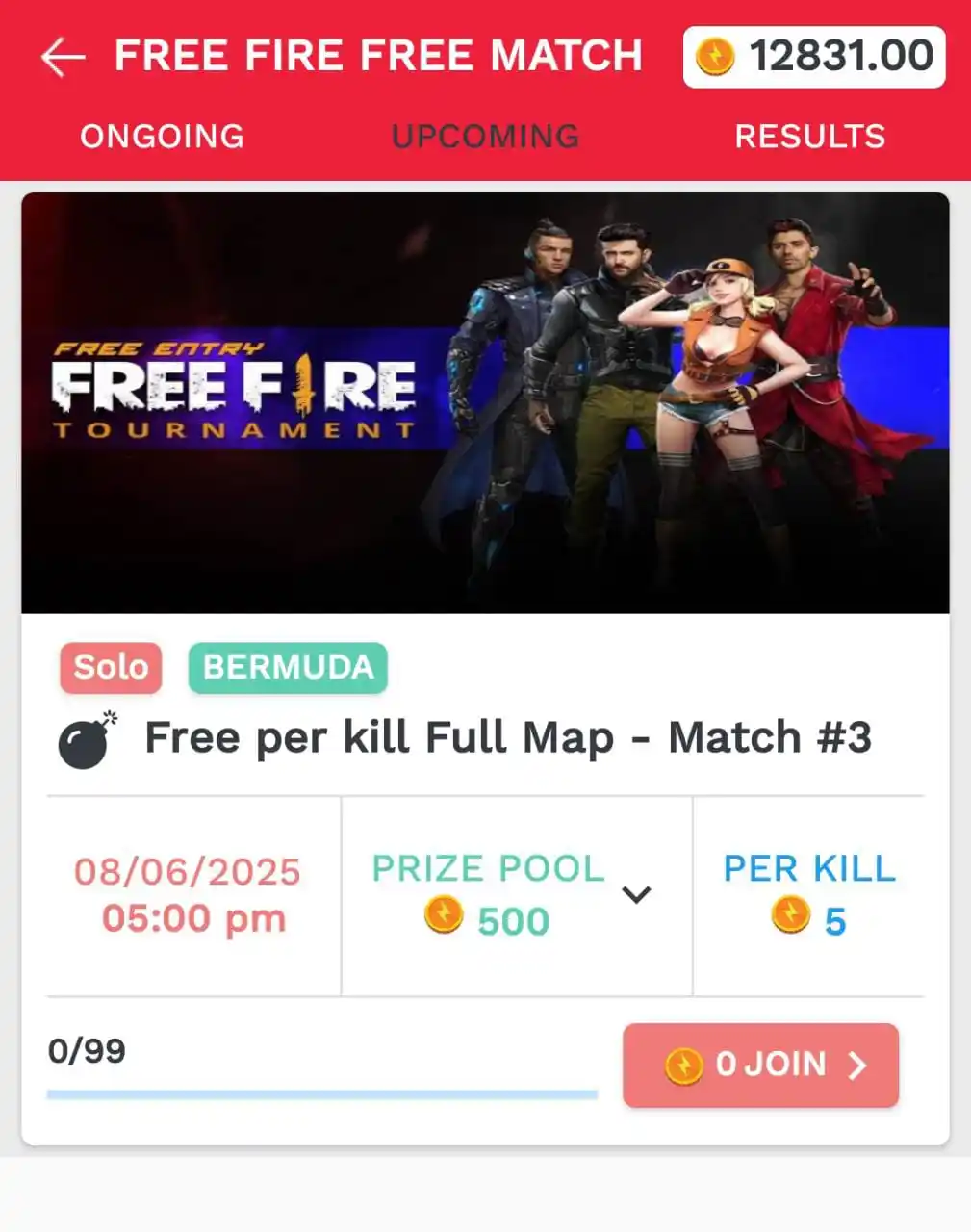Open the coin balance 12831.00
The image size is (971, 1232).
coord(814,57)
